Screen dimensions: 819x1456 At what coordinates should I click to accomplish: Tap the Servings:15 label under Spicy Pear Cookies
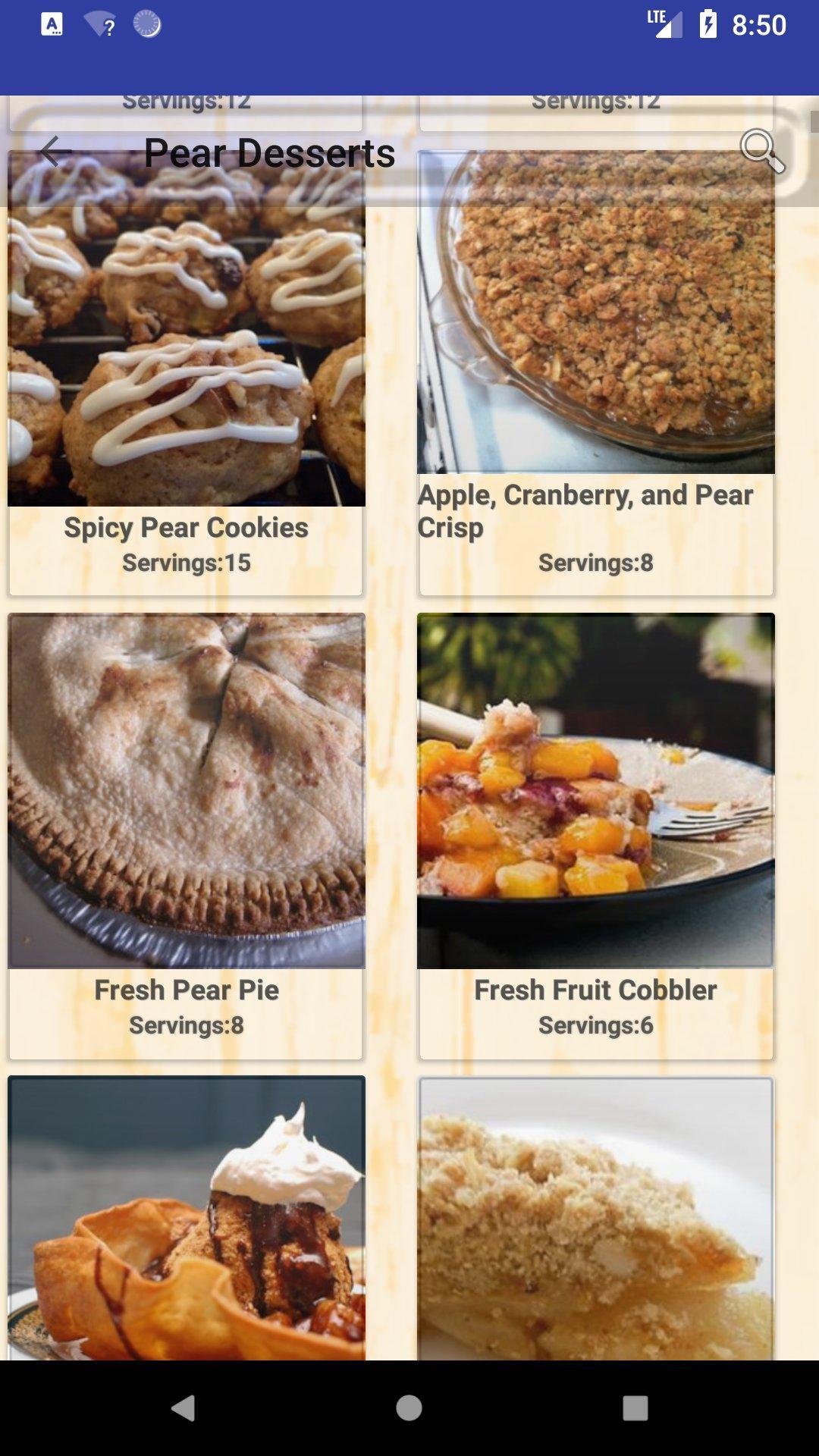click(x=187, y=563)
